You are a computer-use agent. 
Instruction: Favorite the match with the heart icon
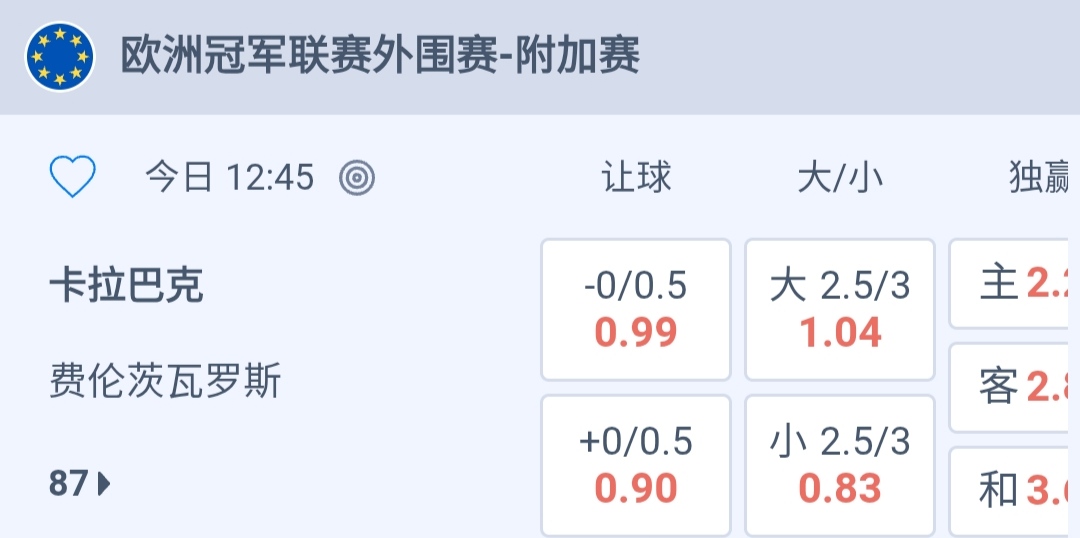pyautogui.click(x=72, y=178)
